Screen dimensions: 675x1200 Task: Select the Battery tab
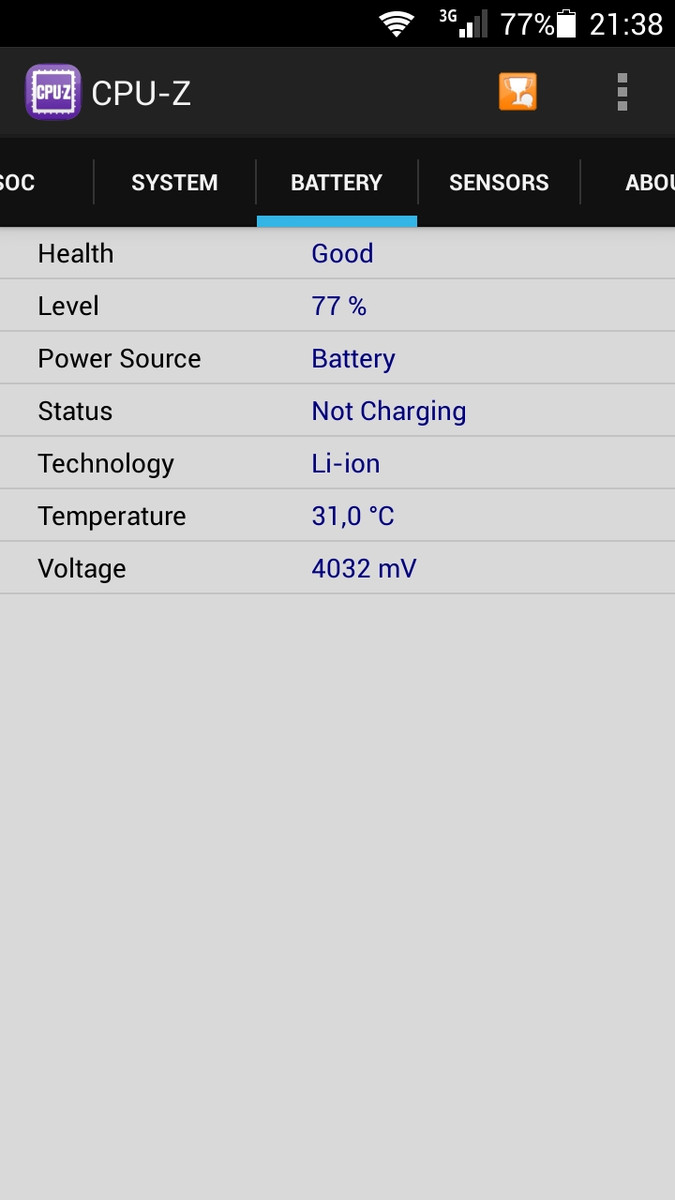[x=336, y=183]
